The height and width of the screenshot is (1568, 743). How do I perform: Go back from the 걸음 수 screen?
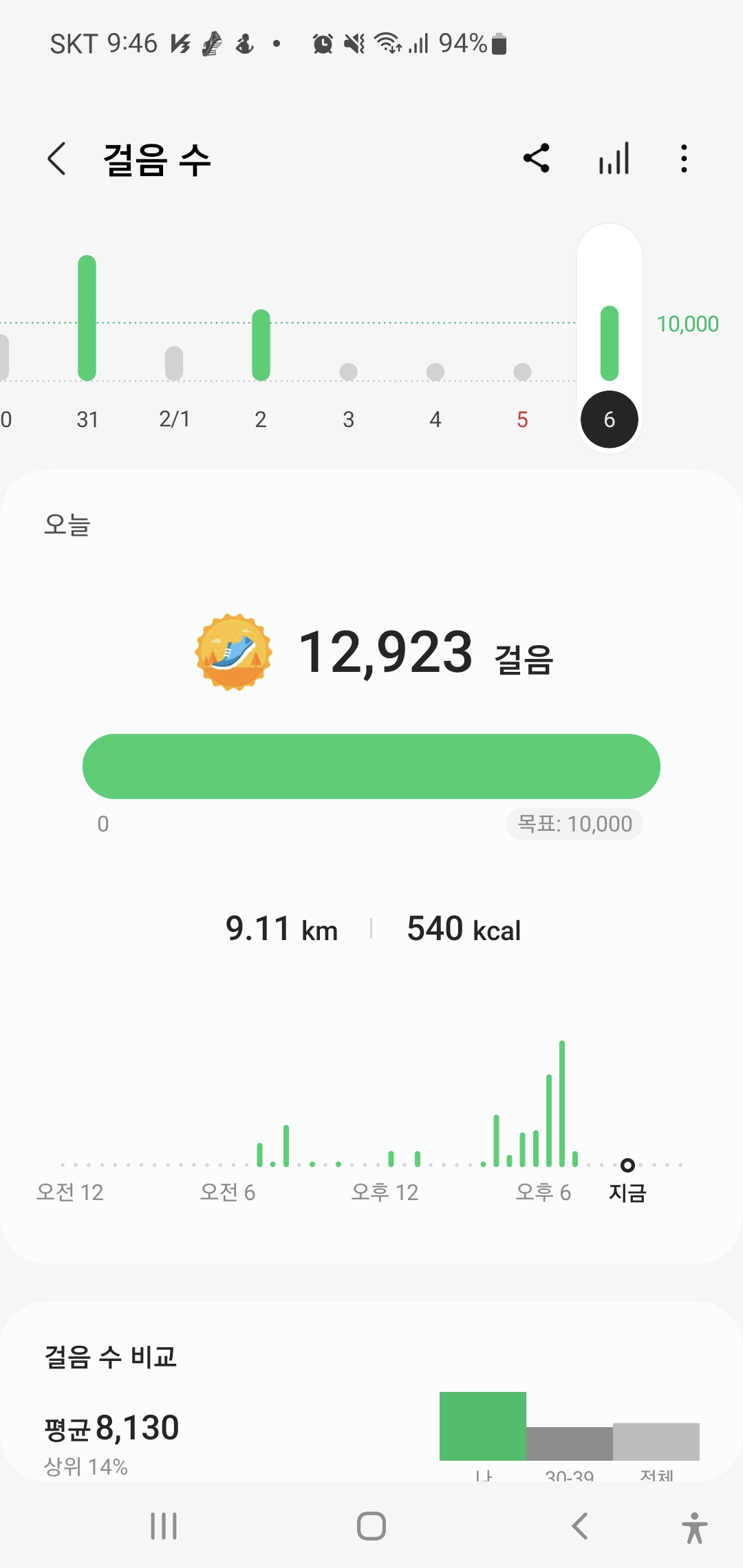57,159
